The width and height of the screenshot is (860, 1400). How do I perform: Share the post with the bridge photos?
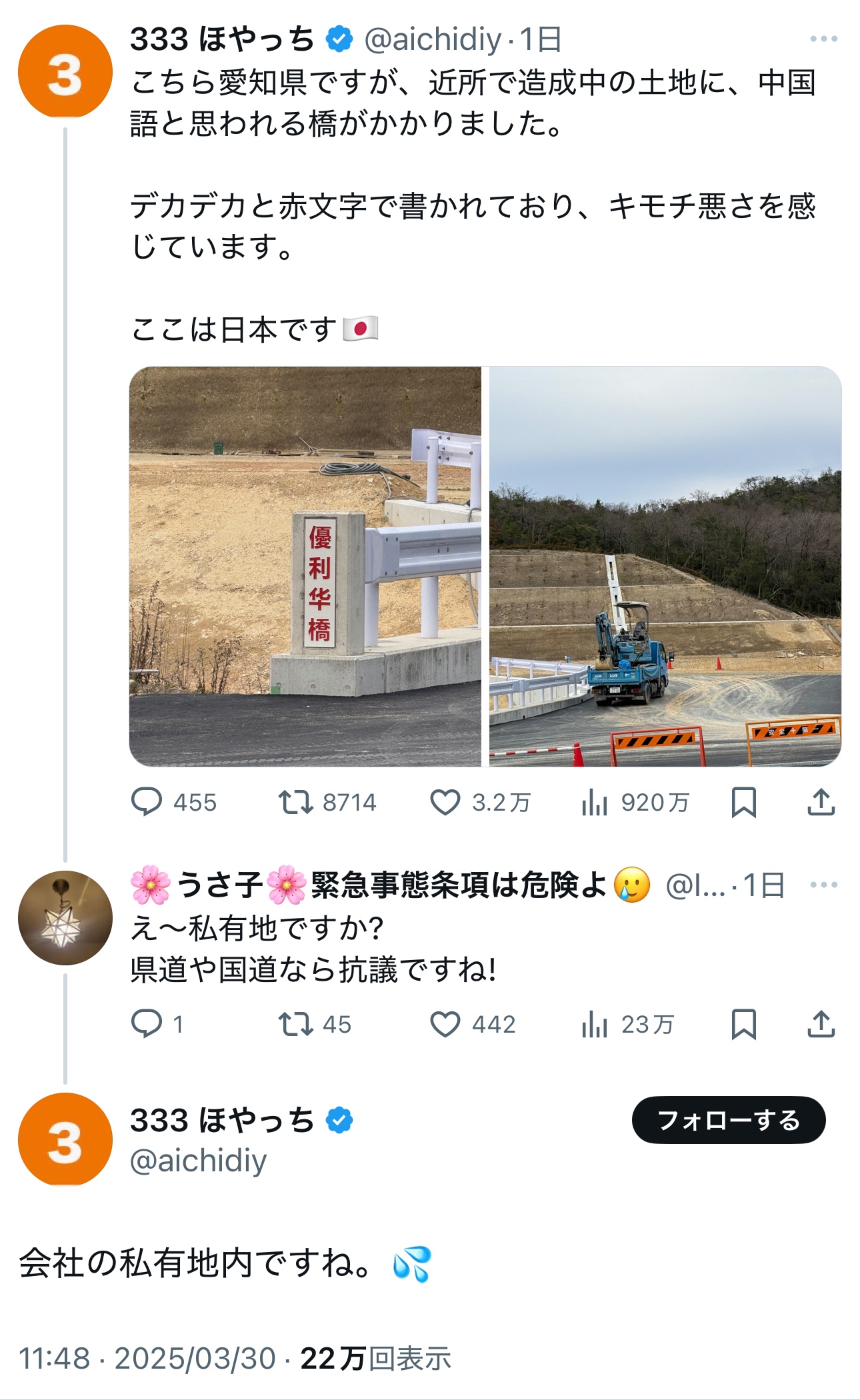tap(821, 802)
